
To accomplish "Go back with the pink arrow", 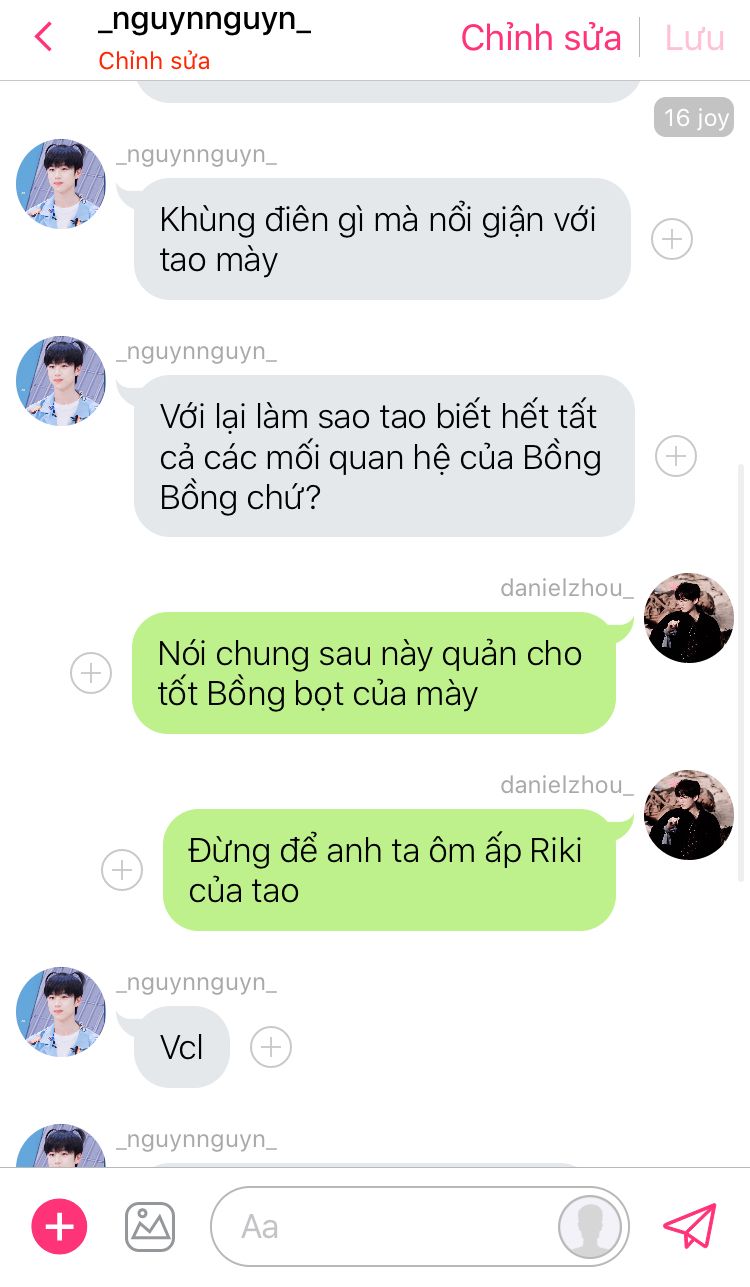I will coord(43,37).
